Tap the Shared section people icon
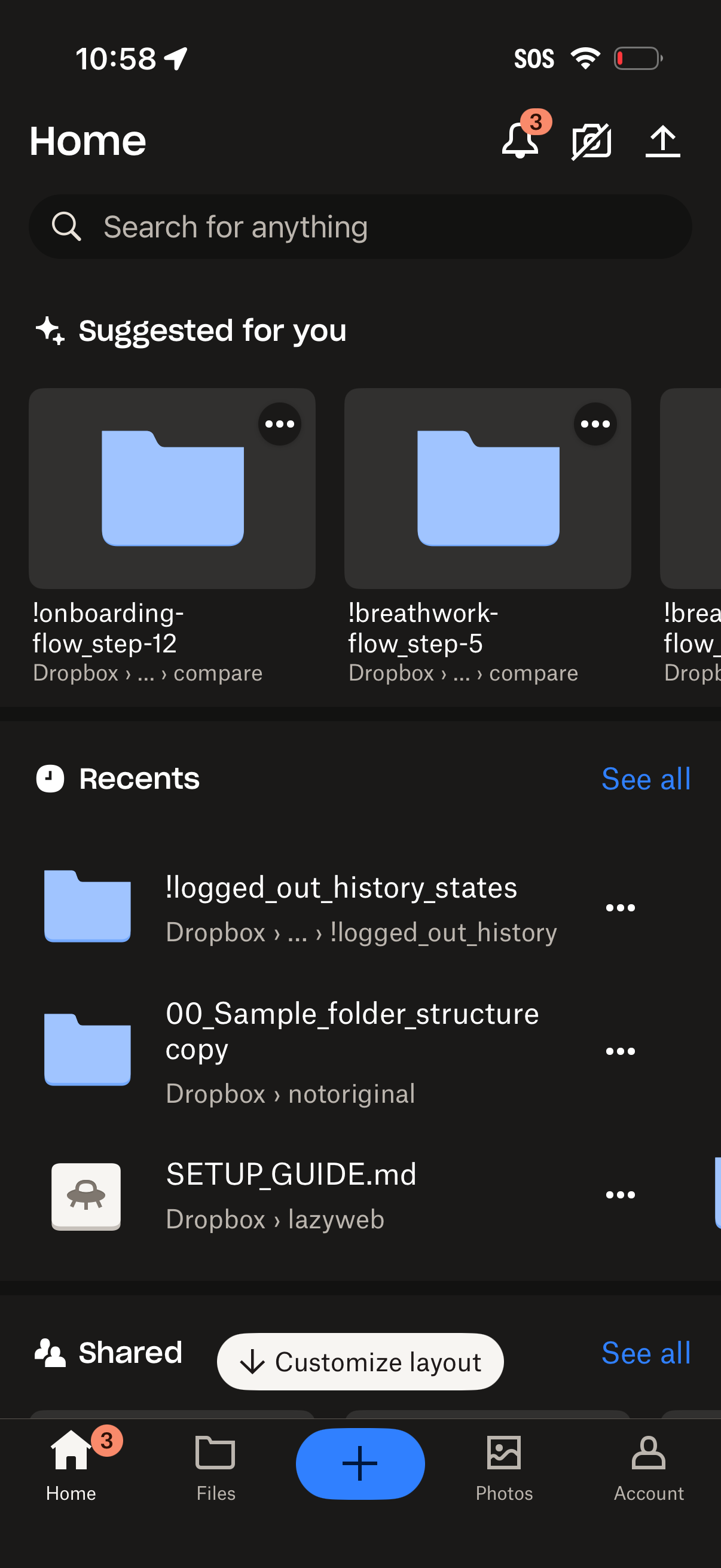 coord(50,1352)
